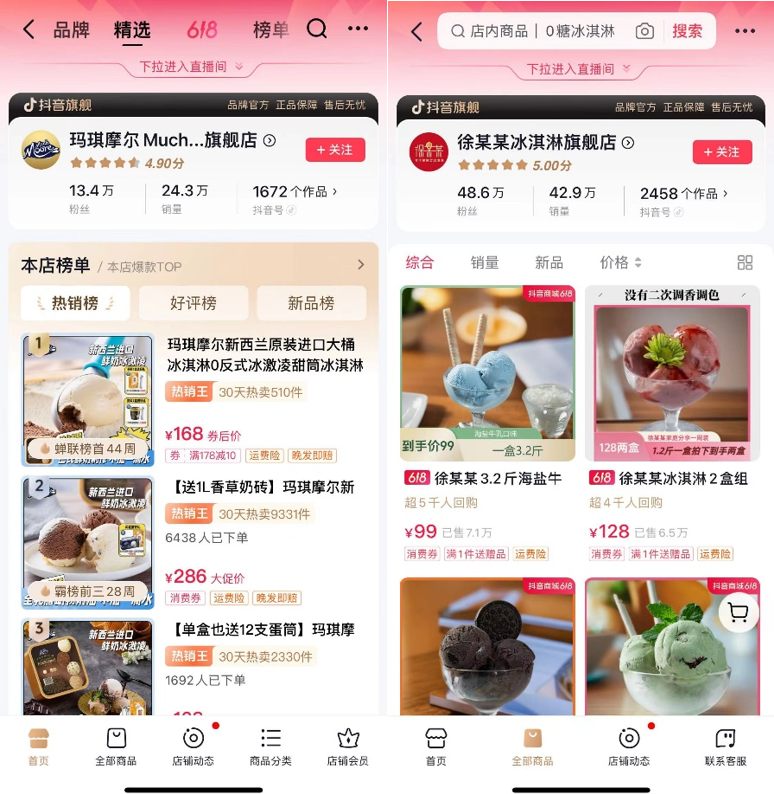
Task: Sort products by 销量
Action: pos(484,262)
